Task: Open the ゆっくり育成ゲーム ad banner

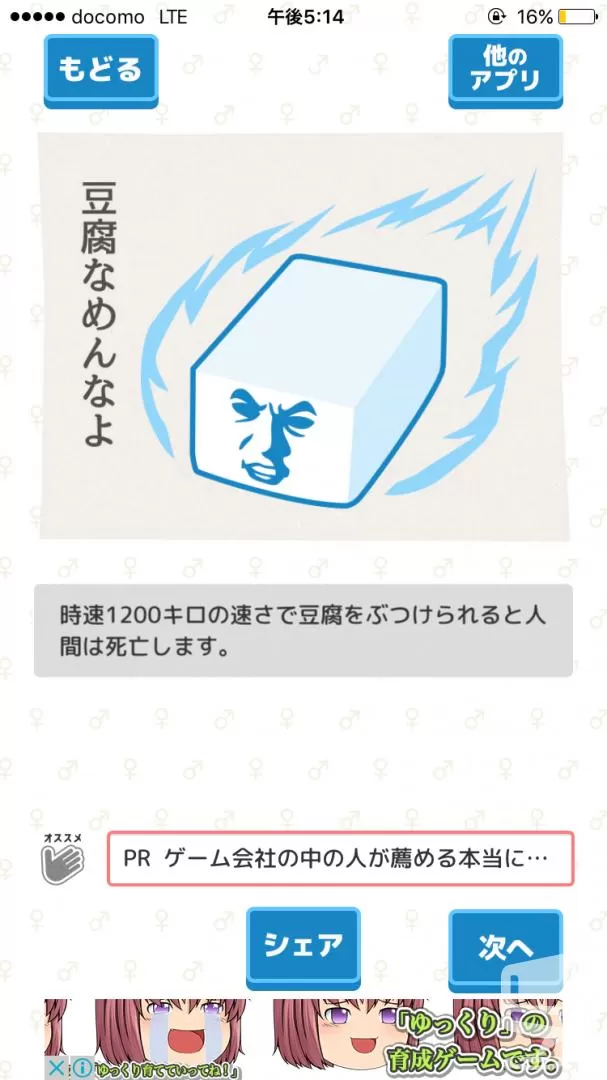Action: tap(303, 1039)
